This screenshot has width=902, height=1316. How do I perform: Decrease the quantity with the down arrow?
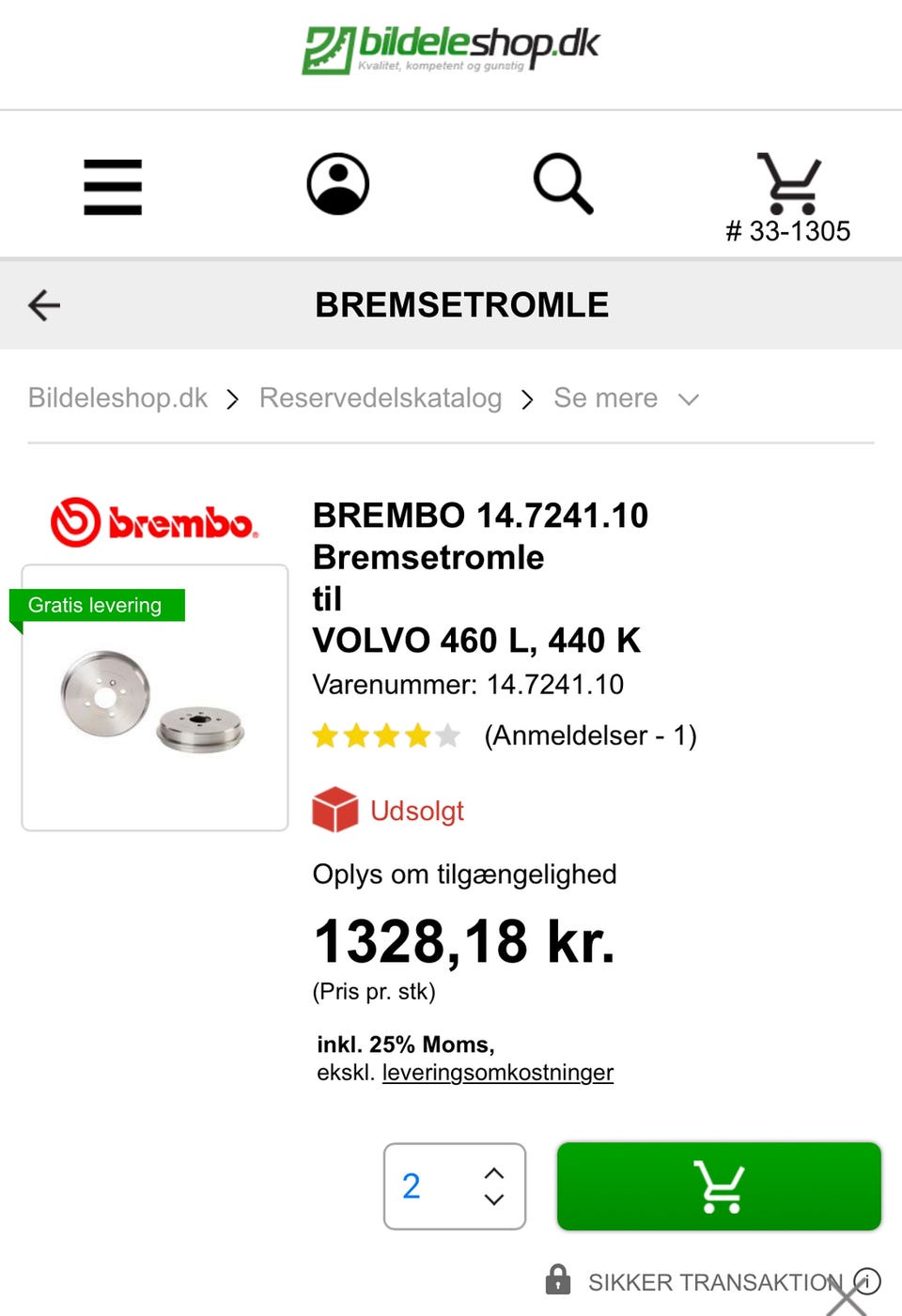[494, 1200]
